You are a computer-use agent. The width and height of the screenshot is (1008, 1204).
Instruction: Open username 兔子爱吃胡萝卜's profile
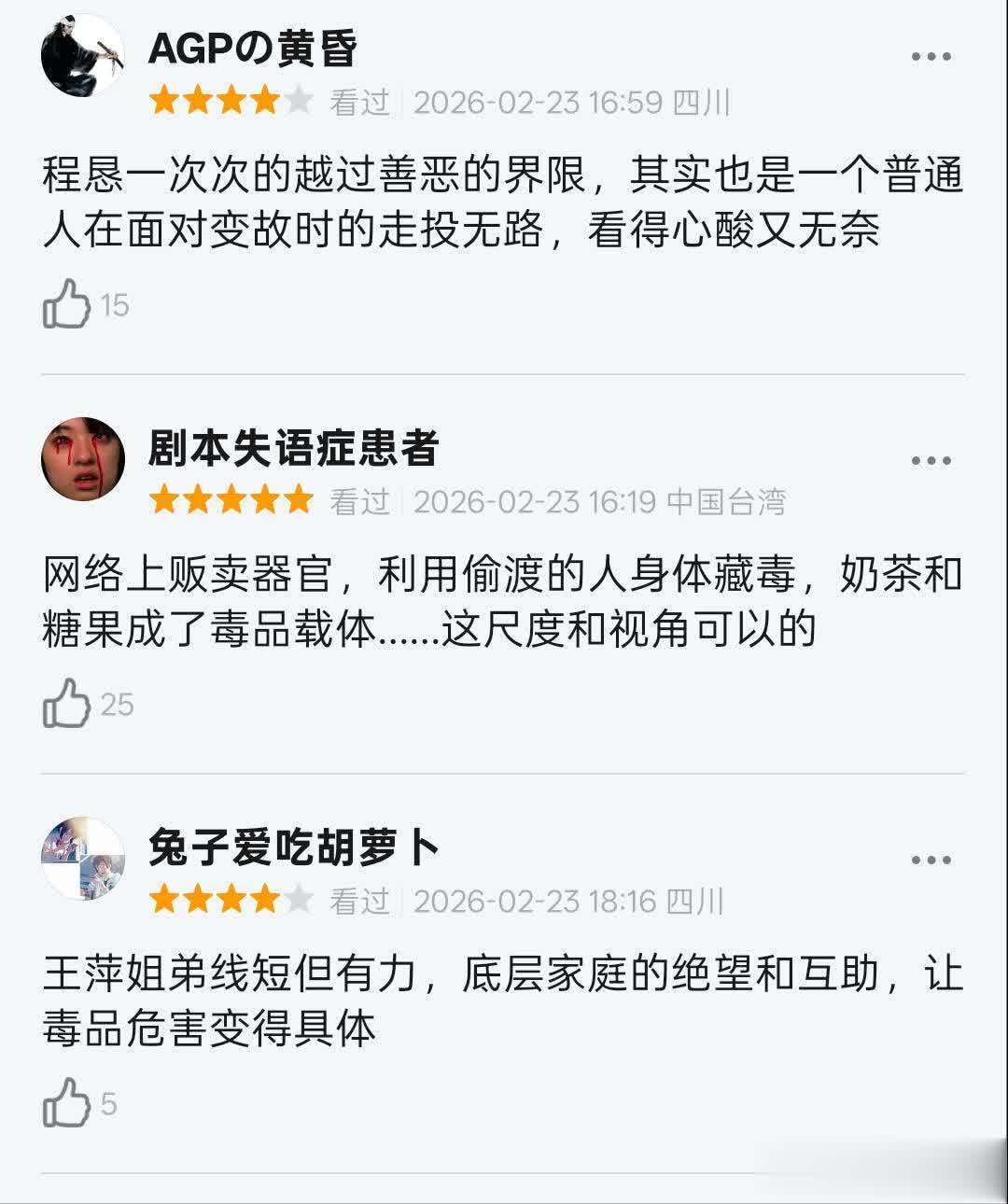click(293, 848)
